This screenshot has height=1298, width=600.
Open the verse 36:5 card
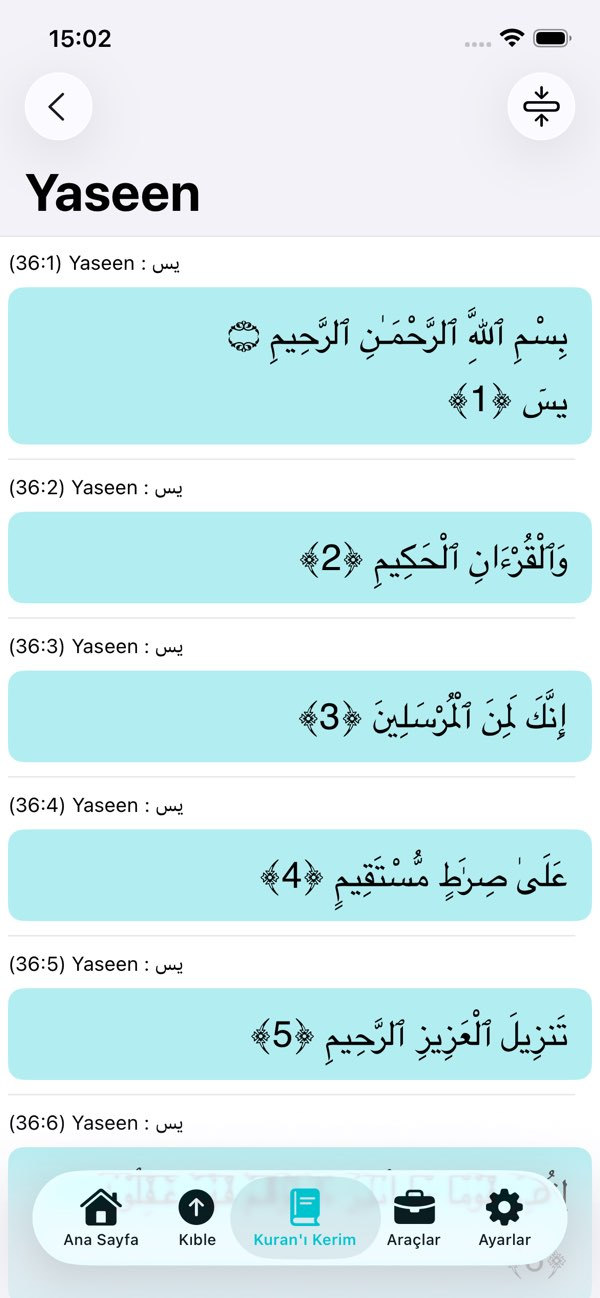[x=300, y=1034]
